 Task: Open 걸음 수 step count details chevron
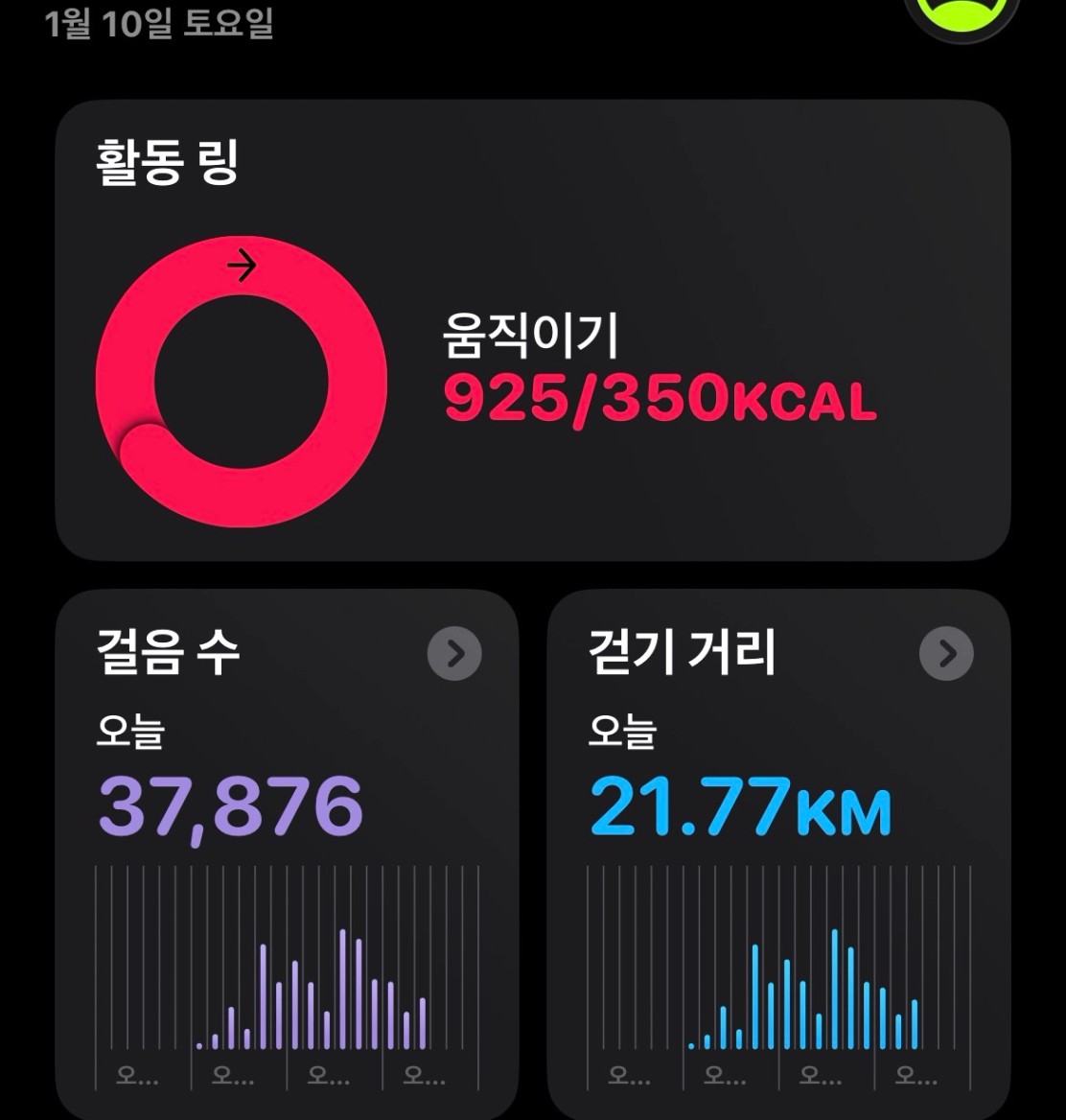point(454,653)
